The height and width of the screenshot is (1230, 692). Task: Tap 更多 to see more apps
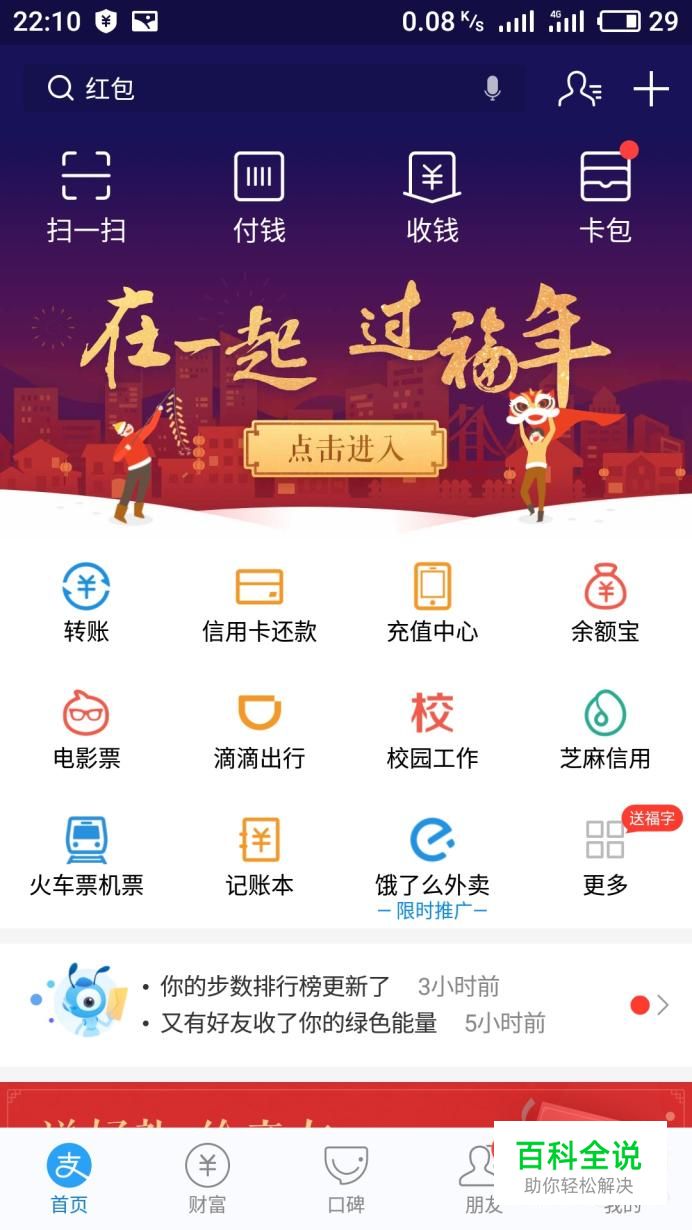605,857
